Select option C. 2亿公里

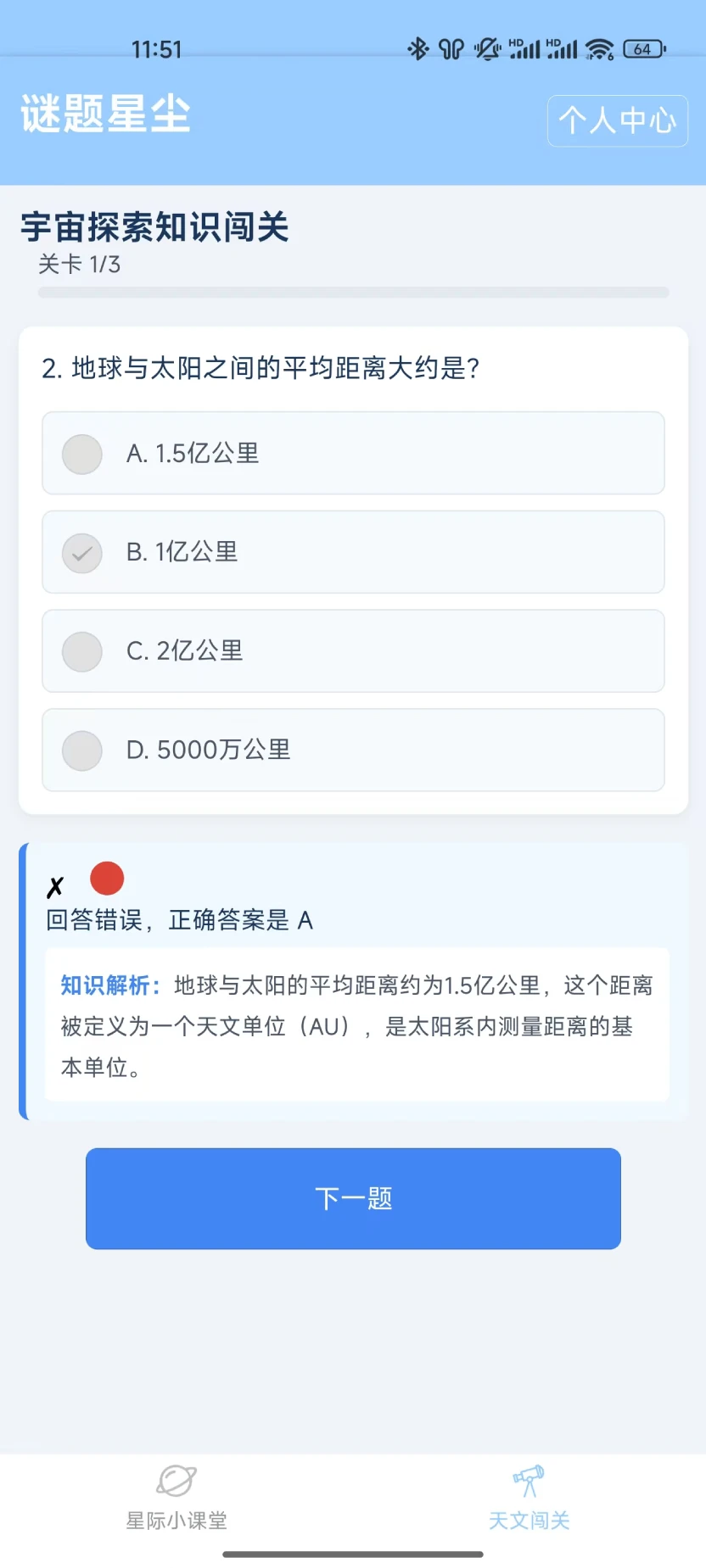(x=353, y=651)
